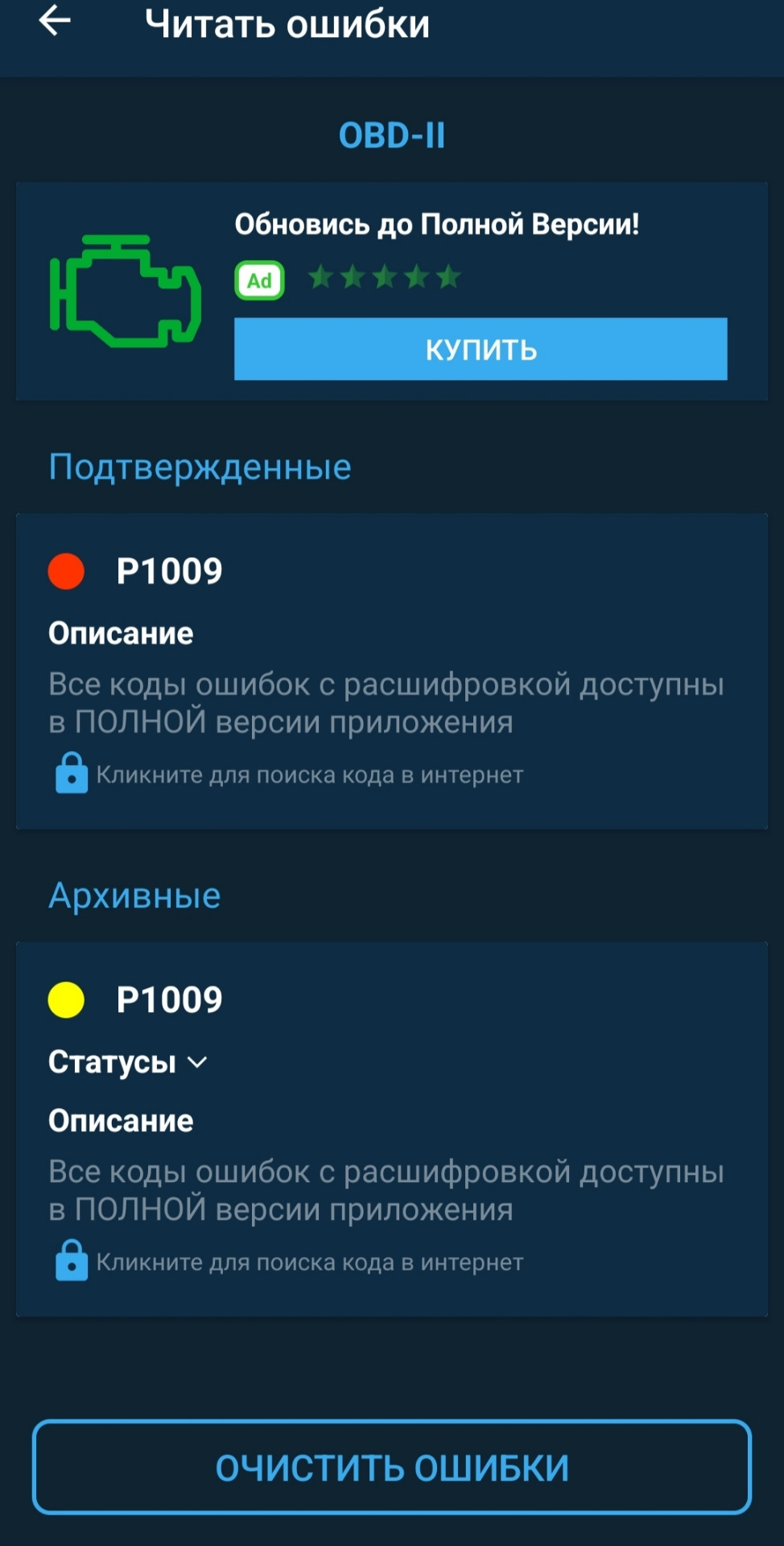Tap ОЧИСТИТЬ ОШИБКИ to clear errors
This screenshot has height=1546, width=784.
[x=392, y=1467]
